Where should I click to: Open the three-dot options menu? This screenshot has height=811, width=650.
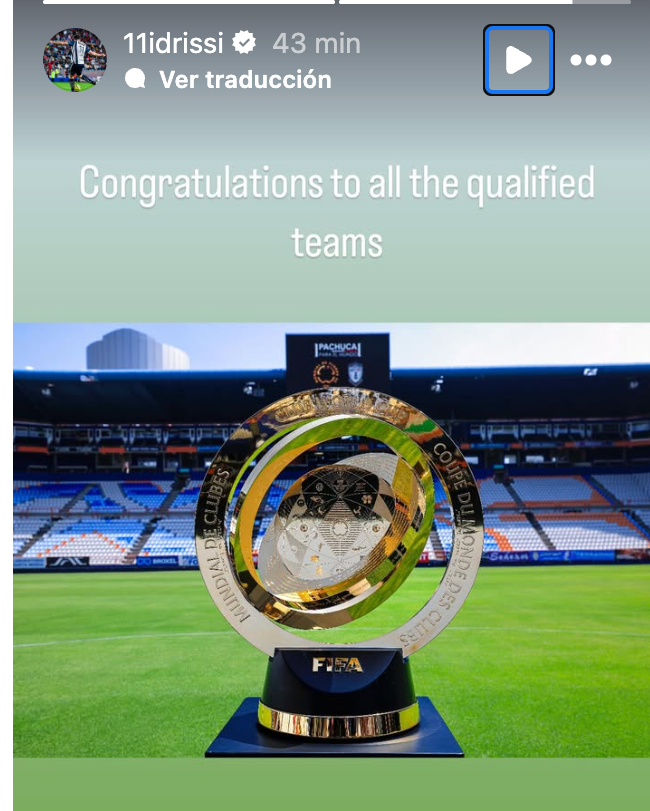coord(590,60)
